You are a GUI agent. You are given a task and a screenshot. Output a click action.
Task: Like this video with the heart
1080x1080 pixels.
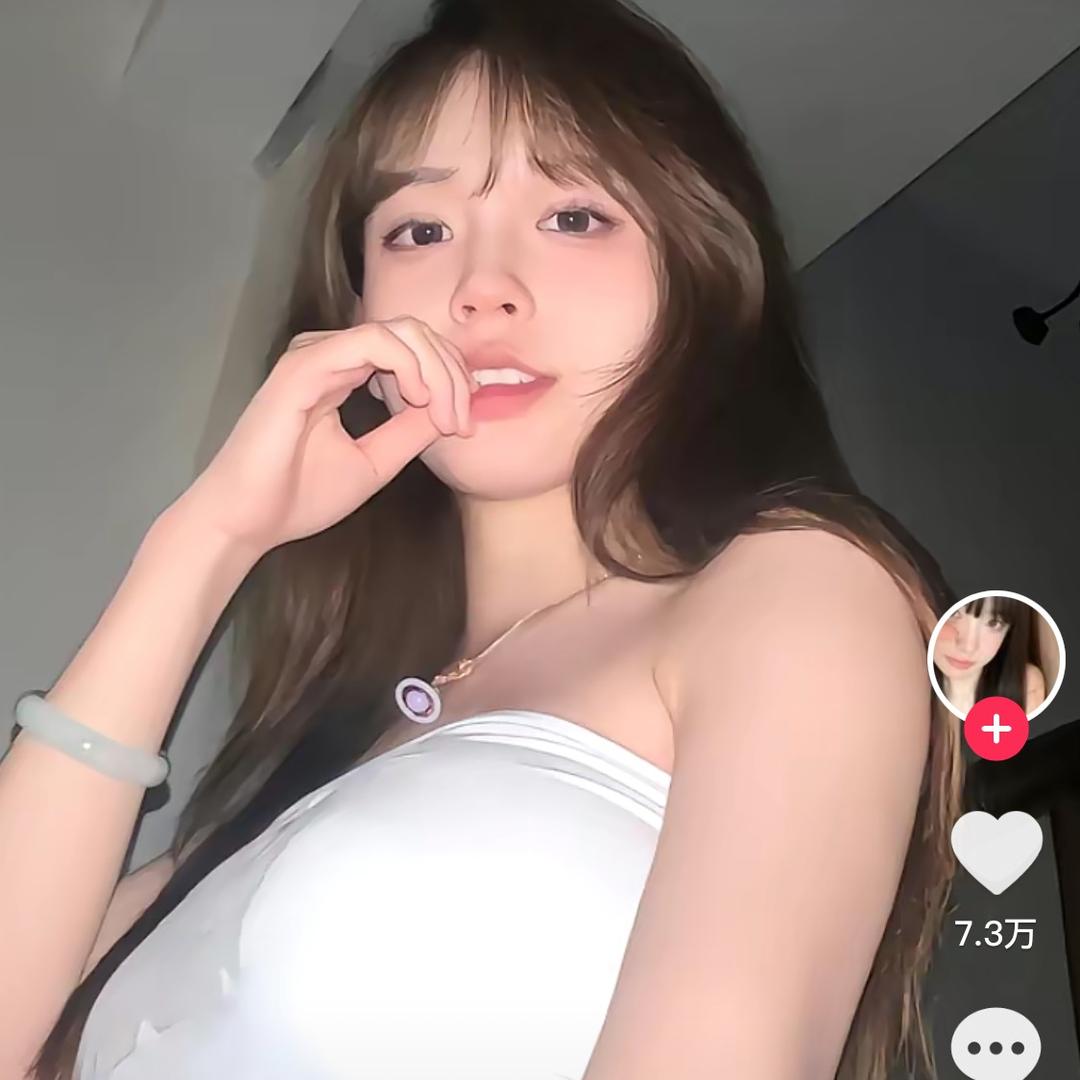click(996, 851)
